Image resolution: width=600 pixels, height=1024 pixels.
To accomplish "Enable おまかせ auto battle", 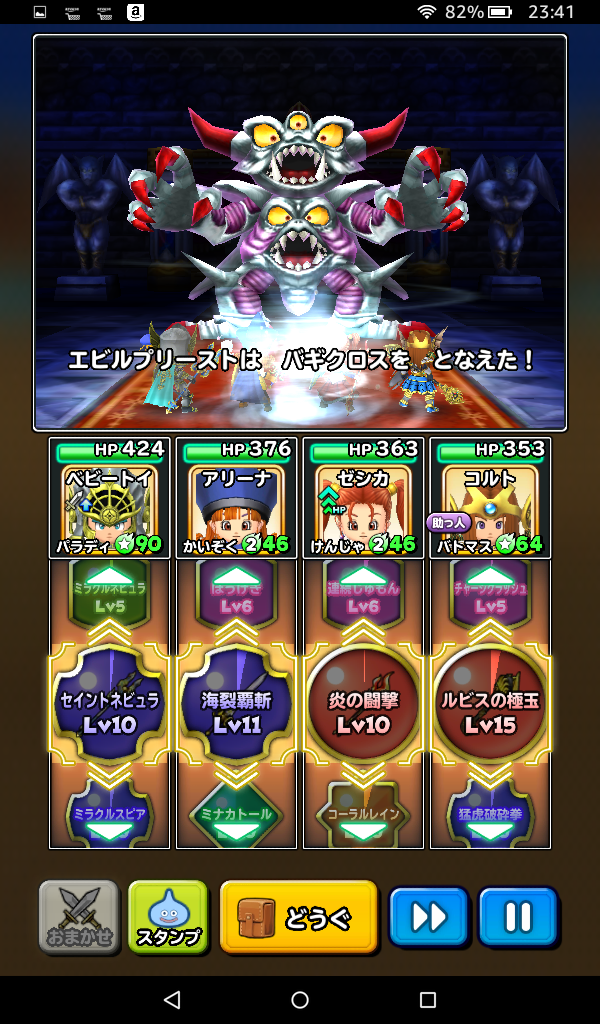I will [x=79, y=917].
